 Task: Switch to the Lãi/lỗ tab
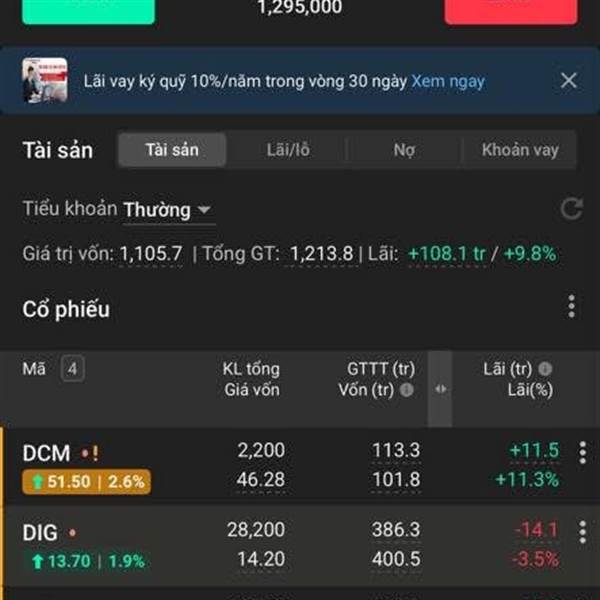pyautogui.click(x=288, y=150)
